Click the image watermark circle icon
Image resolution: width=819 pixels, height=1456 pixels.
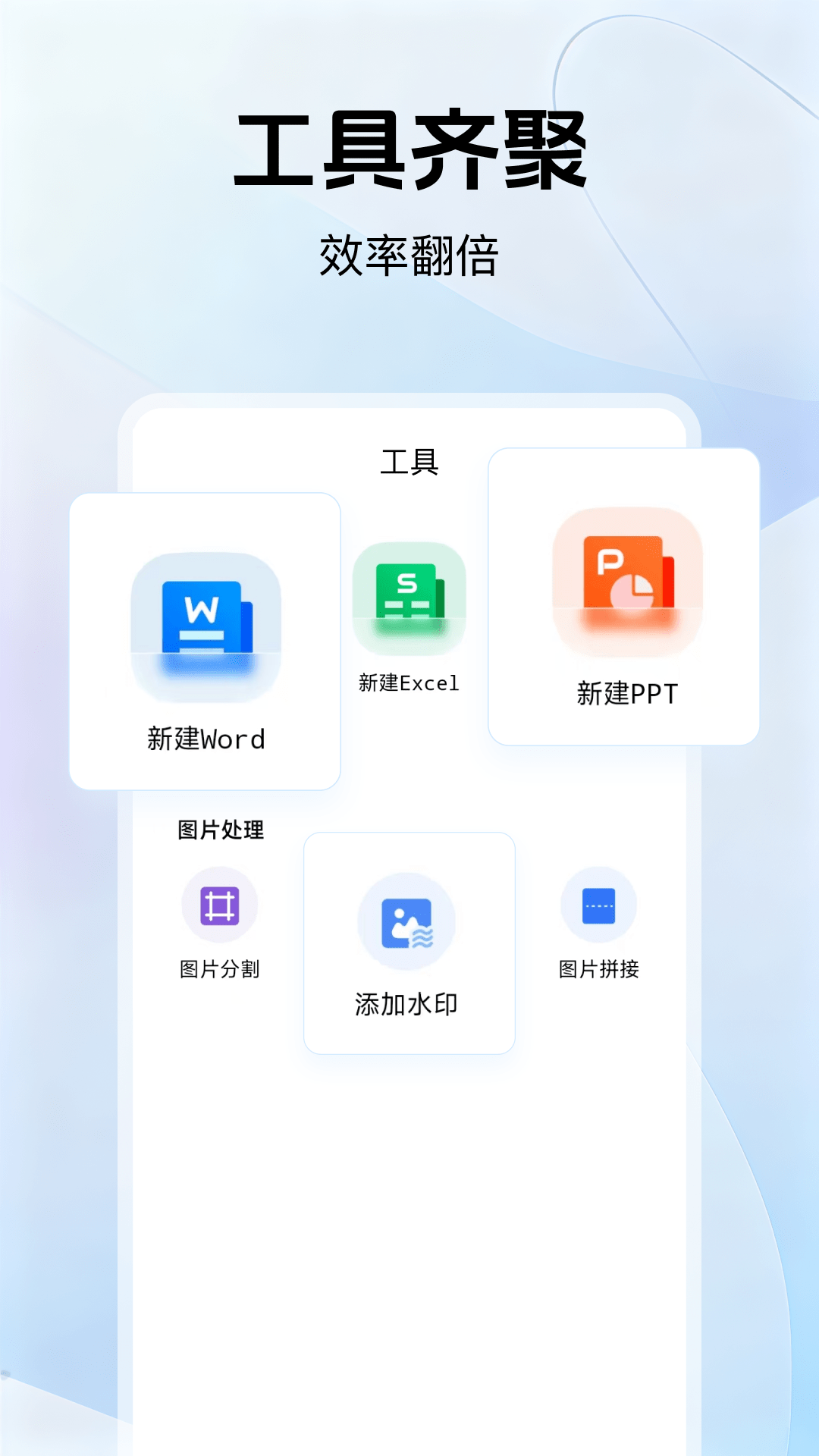(x=408, y=921)
